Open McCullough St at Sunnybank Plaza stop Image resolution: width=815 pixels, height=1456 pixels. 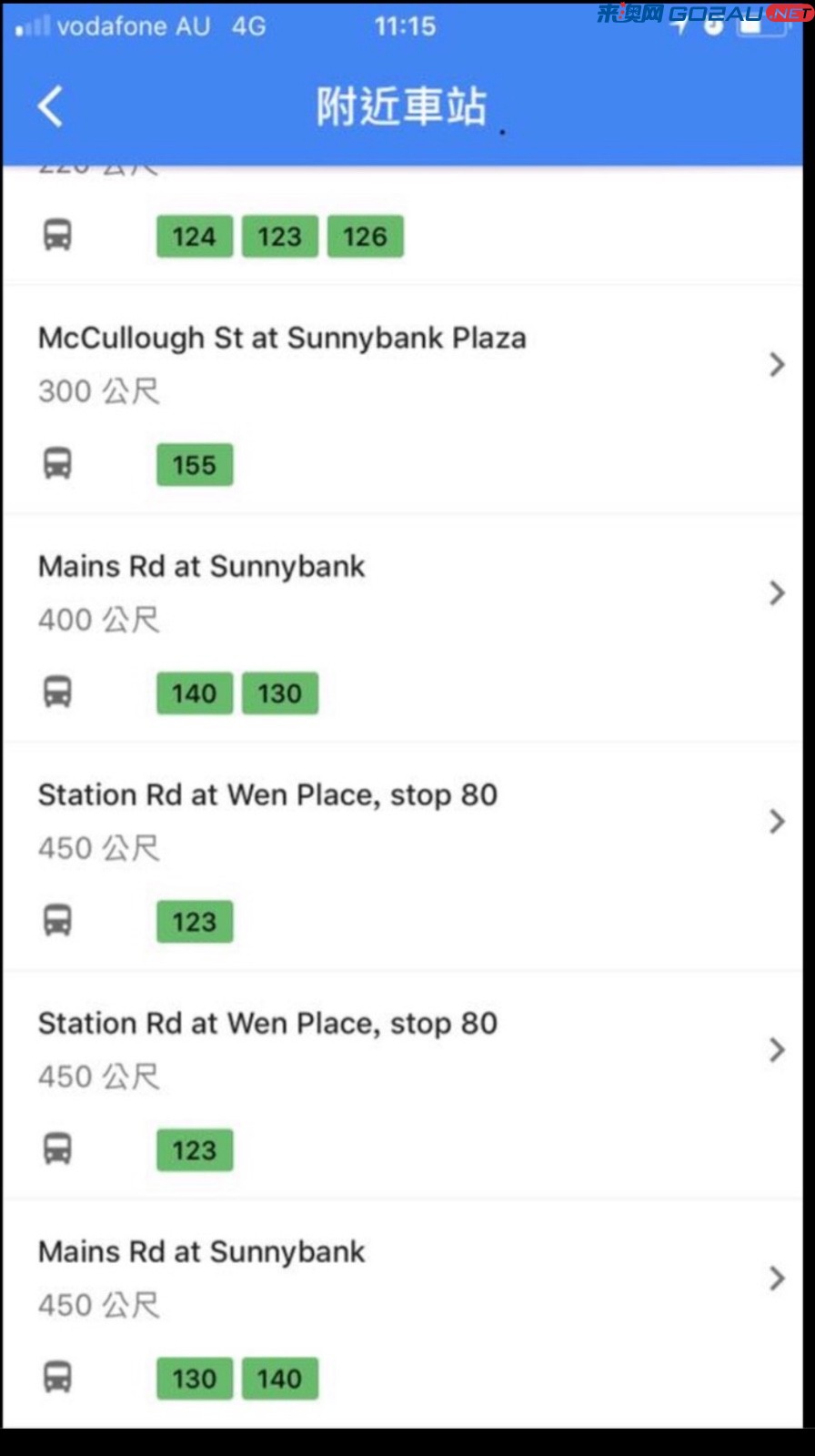(x=402, y=399)
